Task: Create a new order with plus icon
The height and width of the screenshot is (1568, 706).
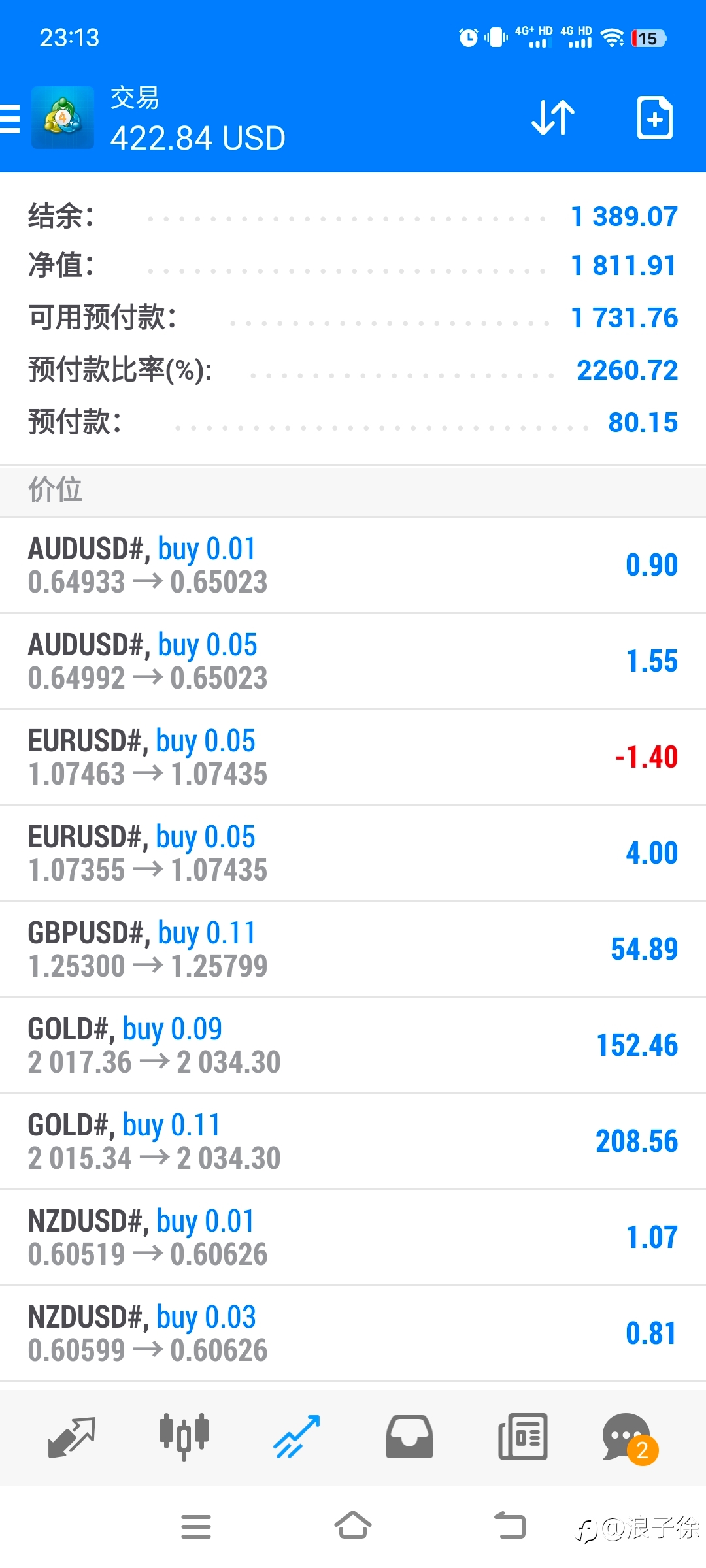Action: tap(654, 118)
